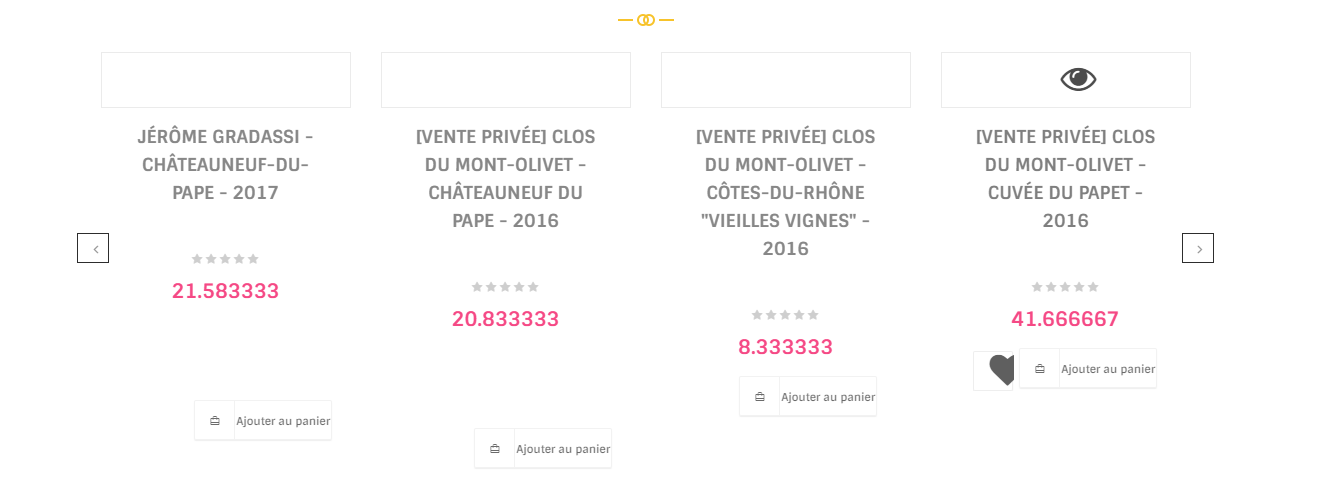Open Côtes-du-Rhône Vieilles Vignes 2016 product
Viewport: 1332px width, 487px height.
click(x=786, y=192)
